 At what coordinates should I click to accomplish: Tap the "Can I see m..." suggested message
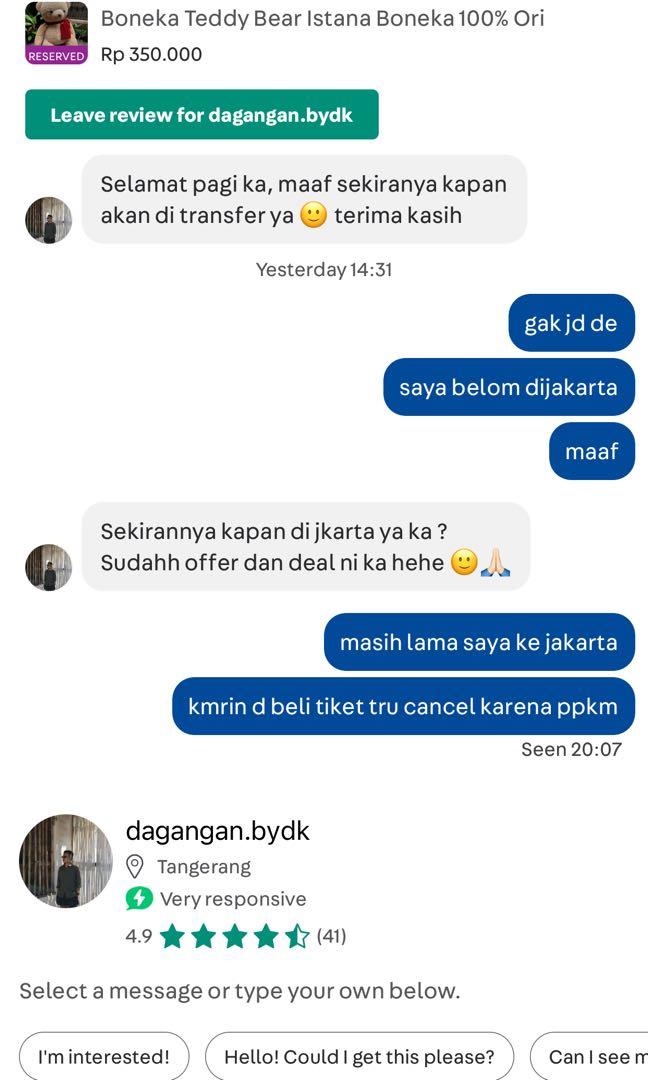[589, 1056]
